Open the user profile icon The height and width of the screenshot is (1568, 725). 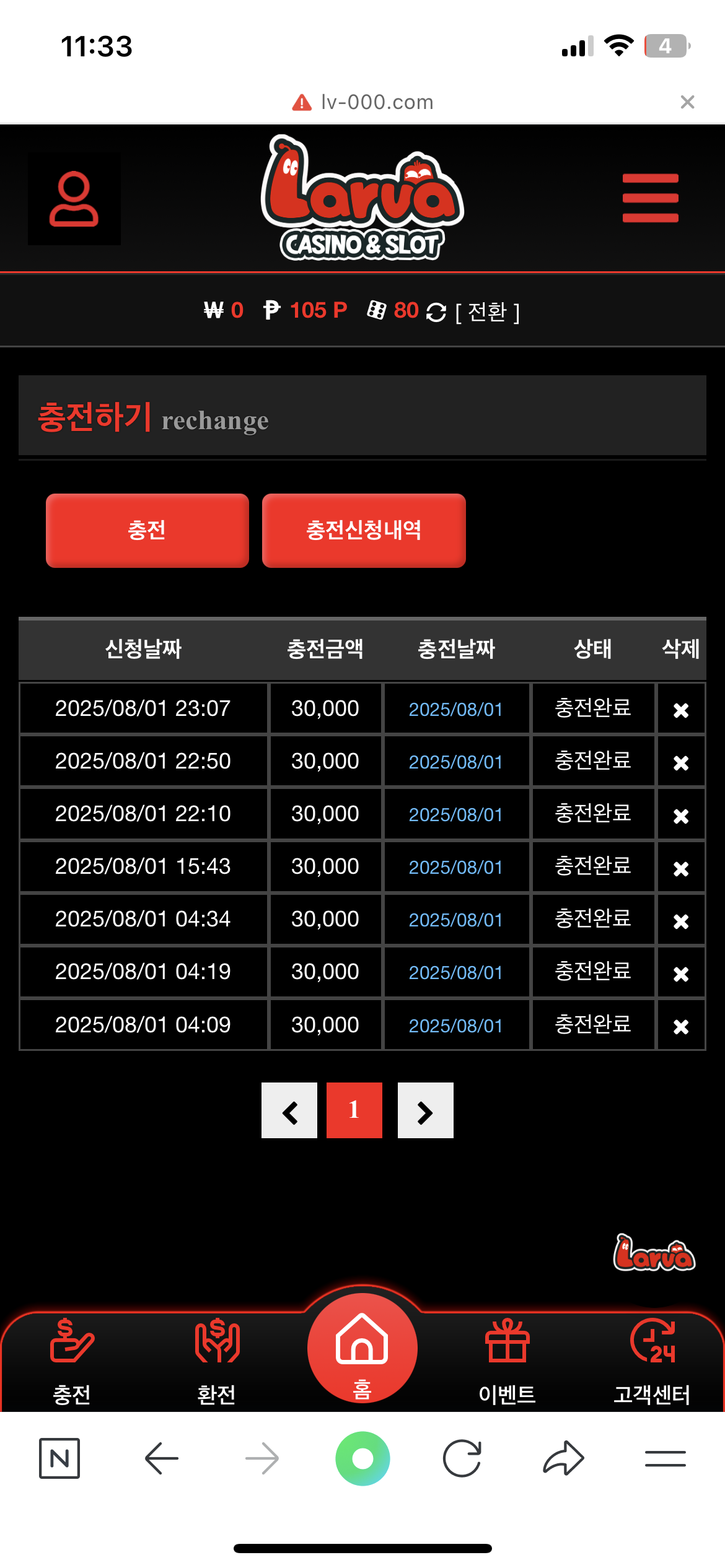pos(74,199)
